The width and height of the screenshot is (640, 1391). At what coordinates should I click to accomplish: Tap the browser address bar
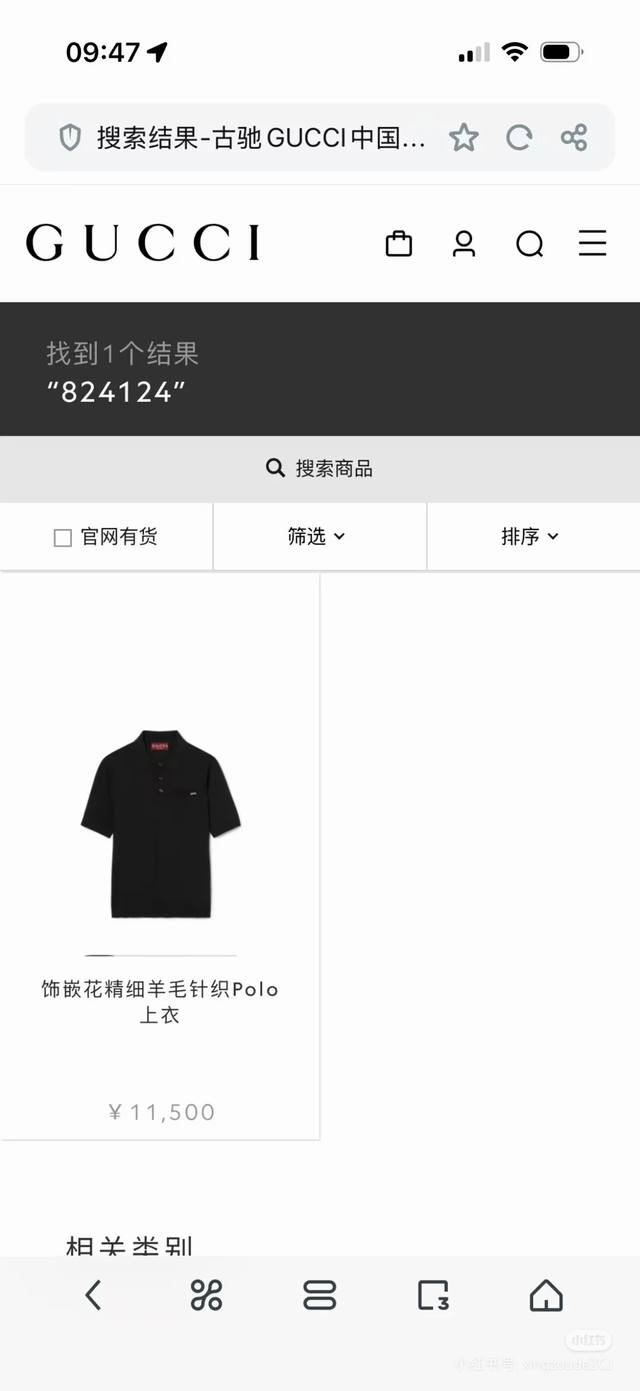pyautogui.click(x=260, y=137)
